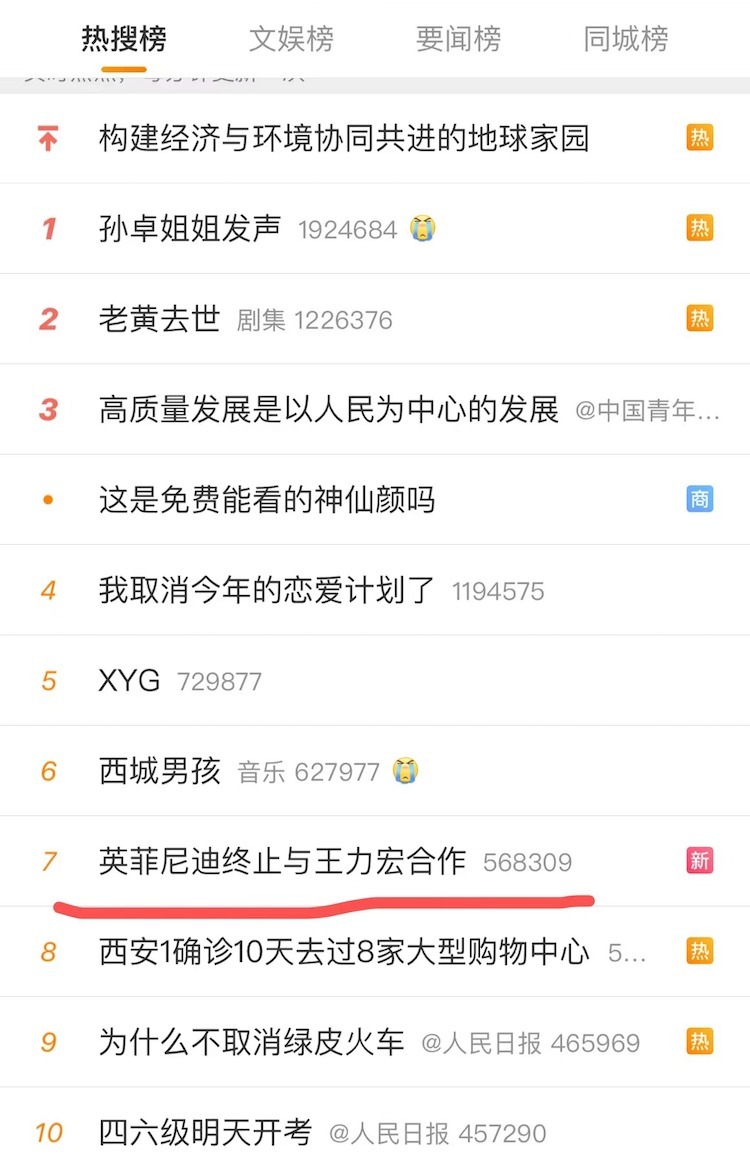Open the 同城榜 tab

click(625, 39)
